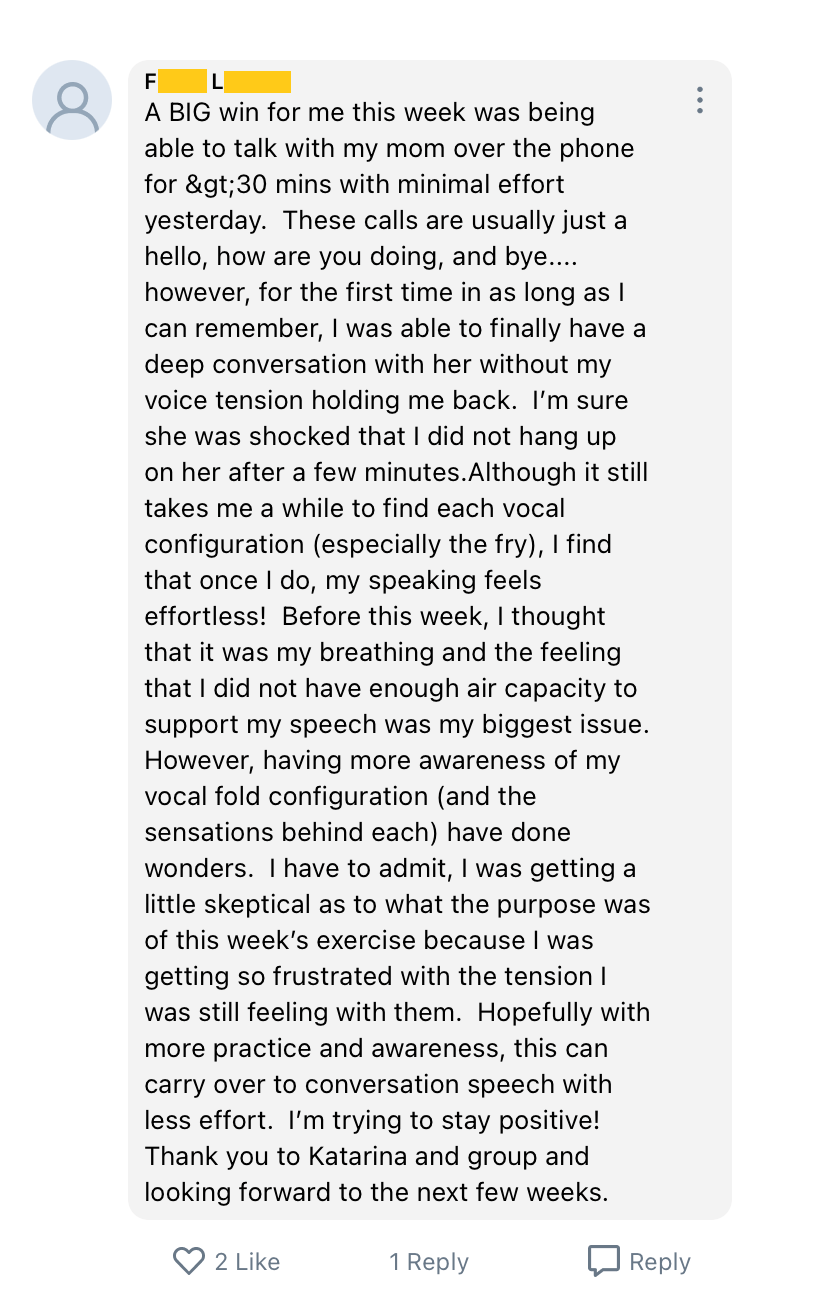Open the commenter's name at top
Screen dimensions: 827x1297
click(218, 81)
